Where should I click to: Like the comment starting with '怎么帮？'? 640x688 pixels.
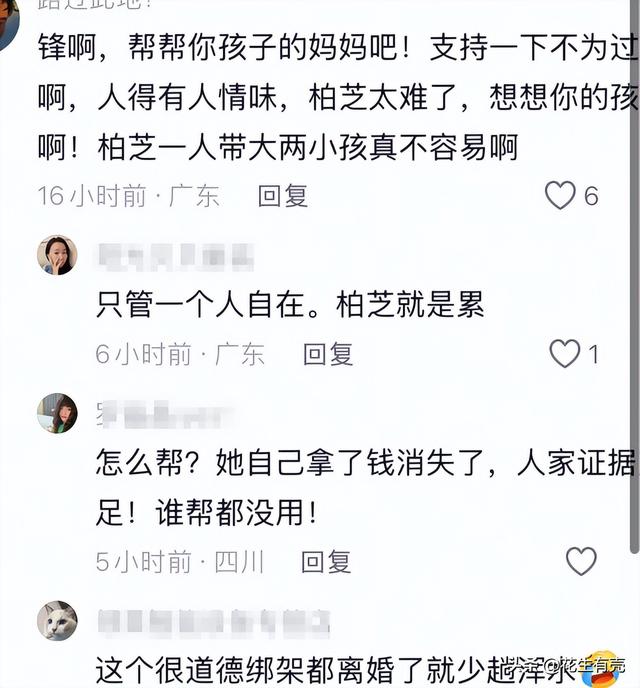(581, 561)
